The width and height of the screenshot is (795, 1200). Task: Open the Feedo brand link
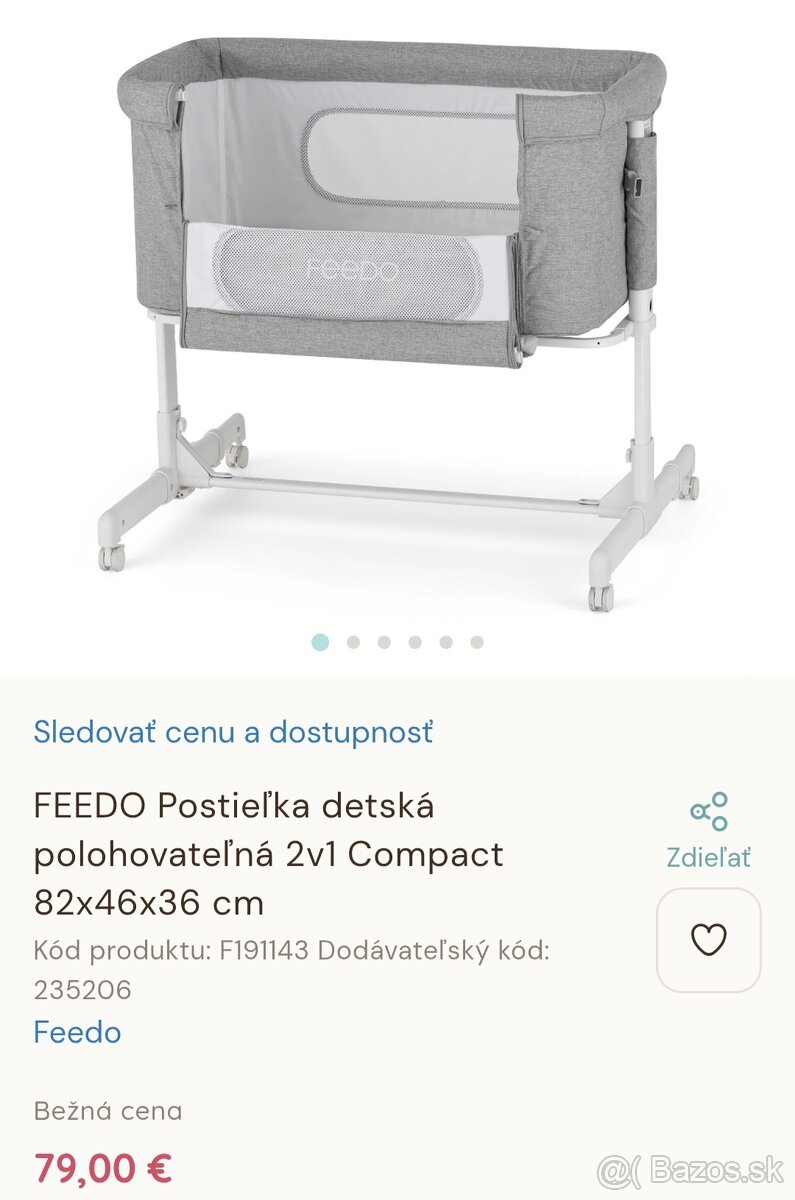[77, 1032]
